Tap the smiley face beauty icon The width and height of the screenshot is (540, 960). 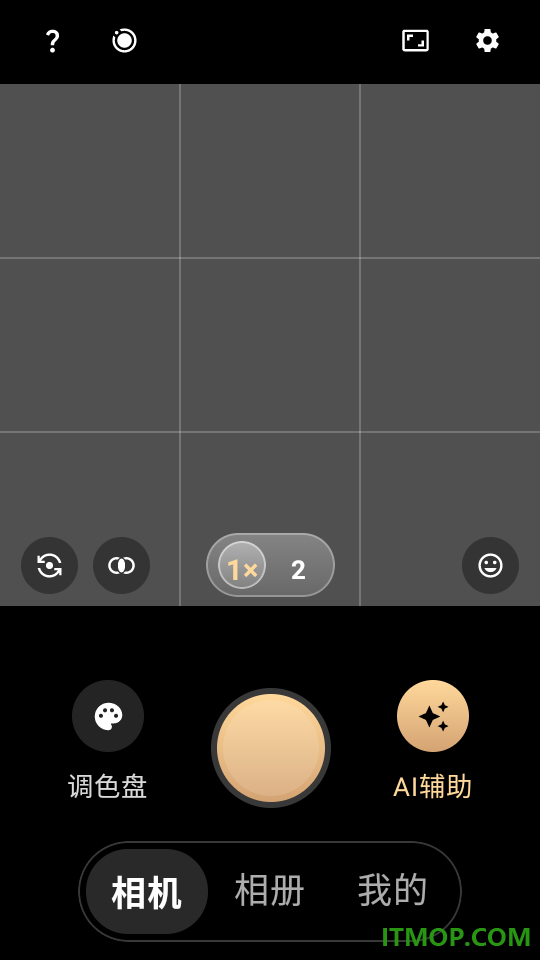490,565
